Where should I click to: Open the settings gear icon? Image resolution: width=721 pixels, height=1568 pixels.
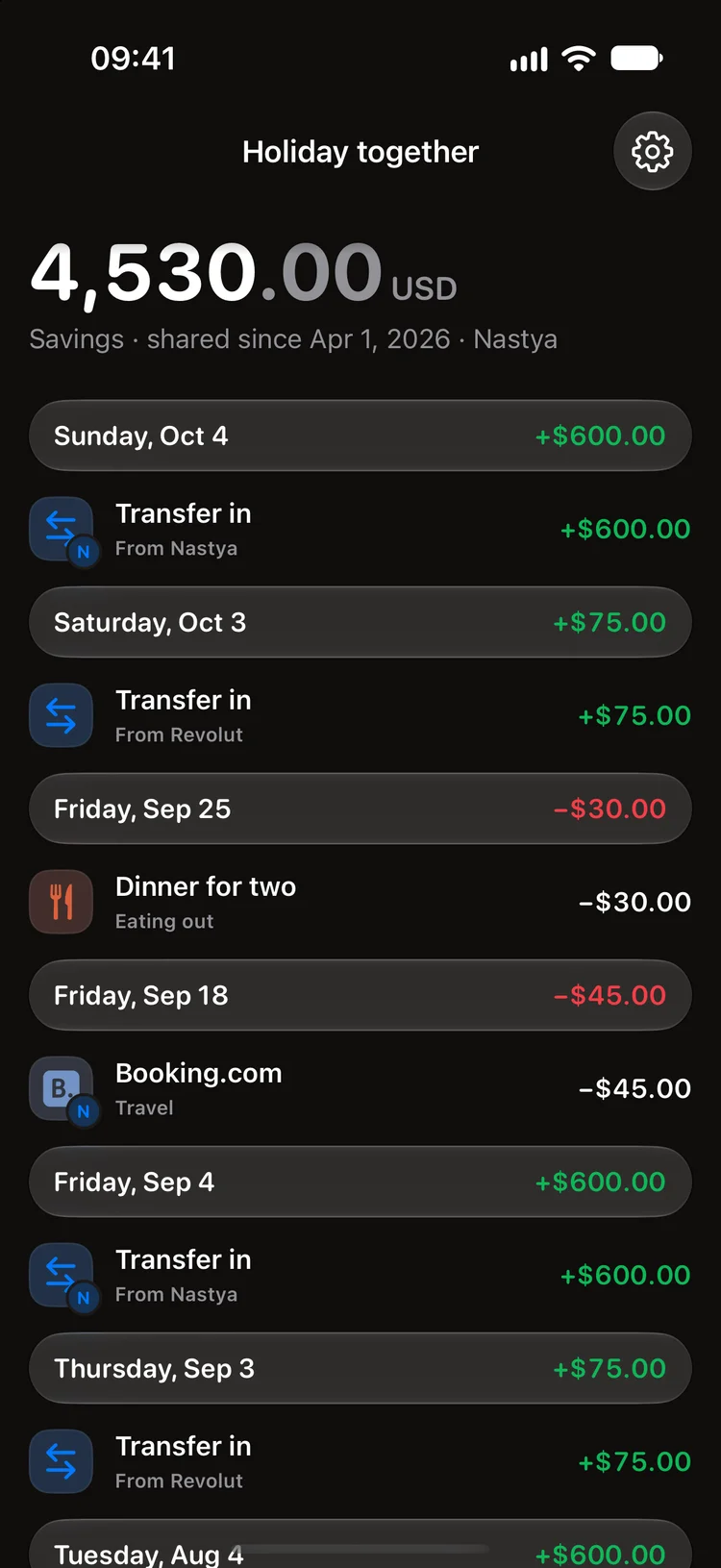click(x=653, y=151)
